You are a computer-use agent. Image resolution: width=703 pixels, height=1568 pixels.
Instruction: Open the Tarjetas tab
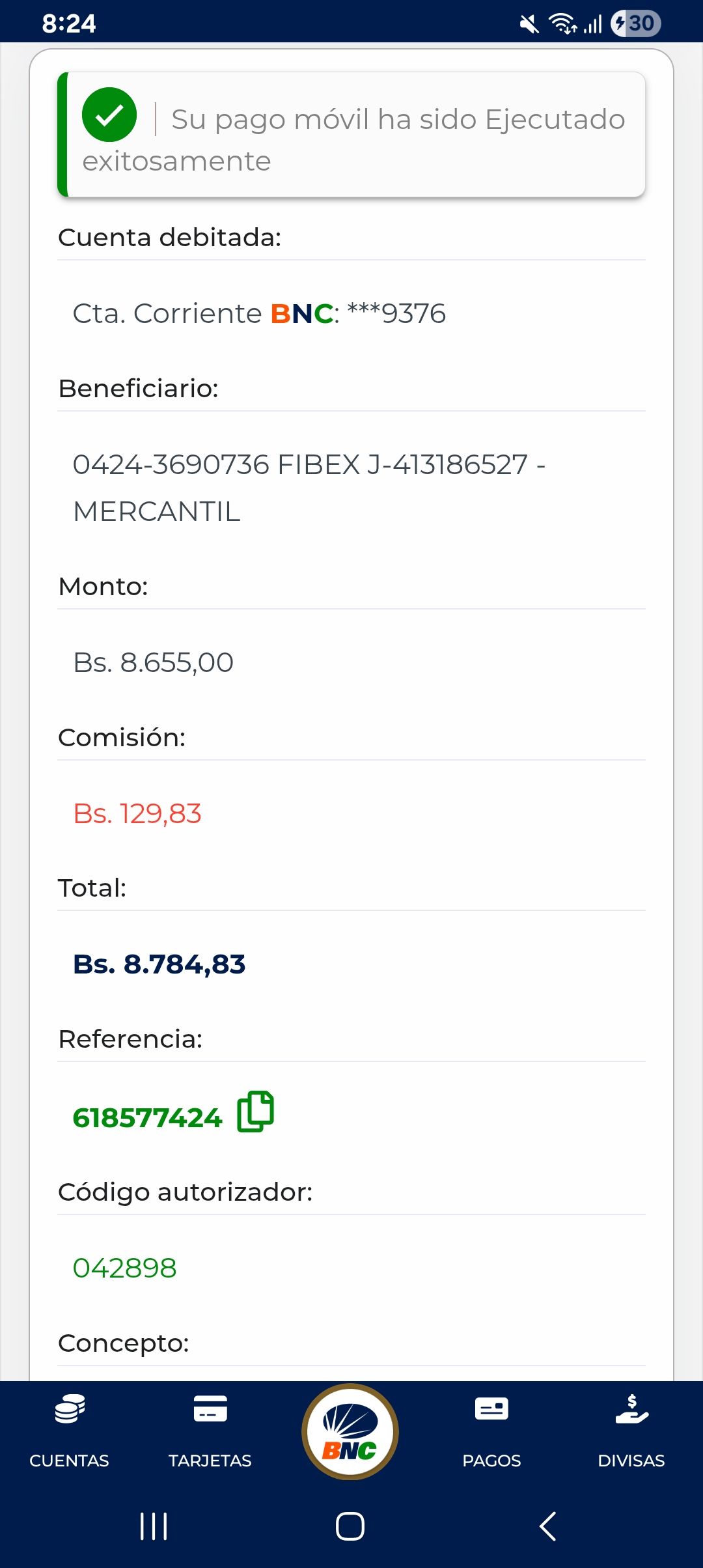[x=210, y=1426]
